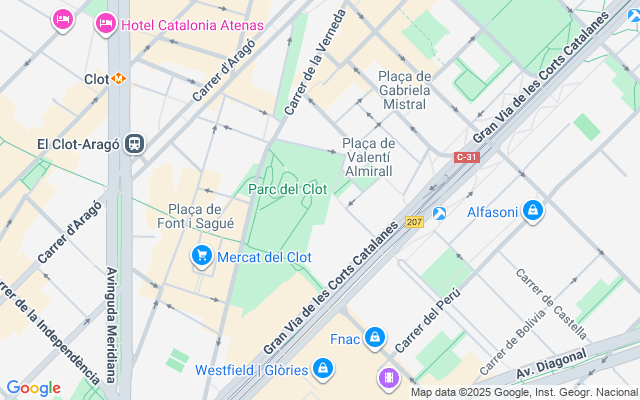The width and height of the screenshot is (640, 400).
Task: Select the Alfasoni store pin
Action: [533, 211]
